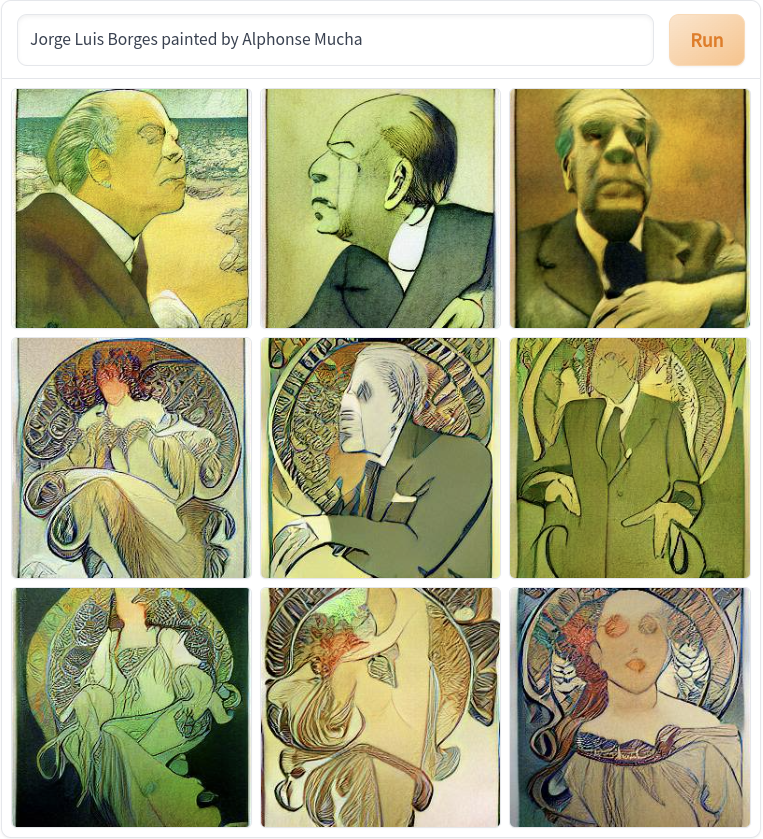Viewport: 763px width, 839px height.
Task: Open the faceless green suit with tie image
Action: click(x=629, y=458)
